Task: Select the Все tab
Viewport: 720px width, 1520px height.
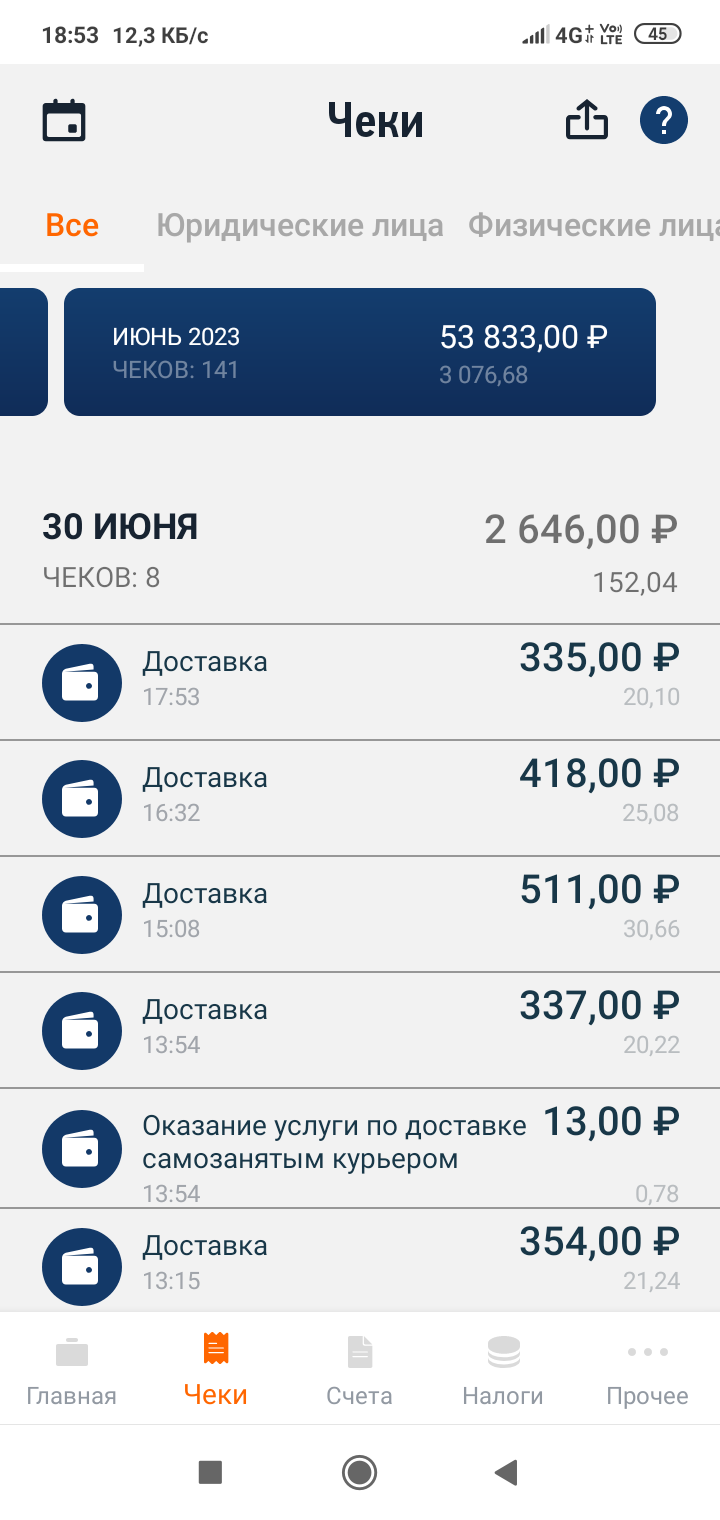Action: [x=72, y=225]
